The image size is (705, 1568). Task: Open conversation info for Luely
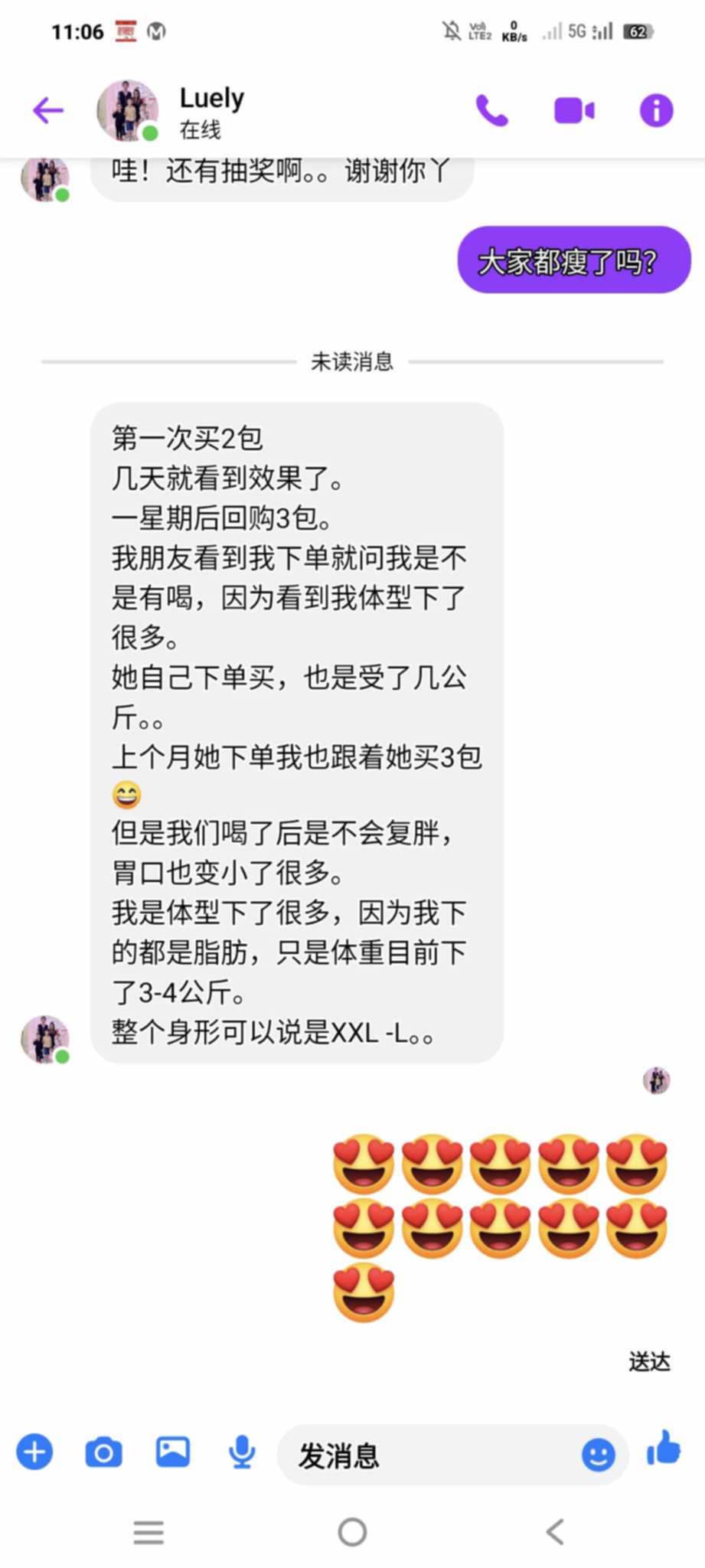[x=656, y=111]
